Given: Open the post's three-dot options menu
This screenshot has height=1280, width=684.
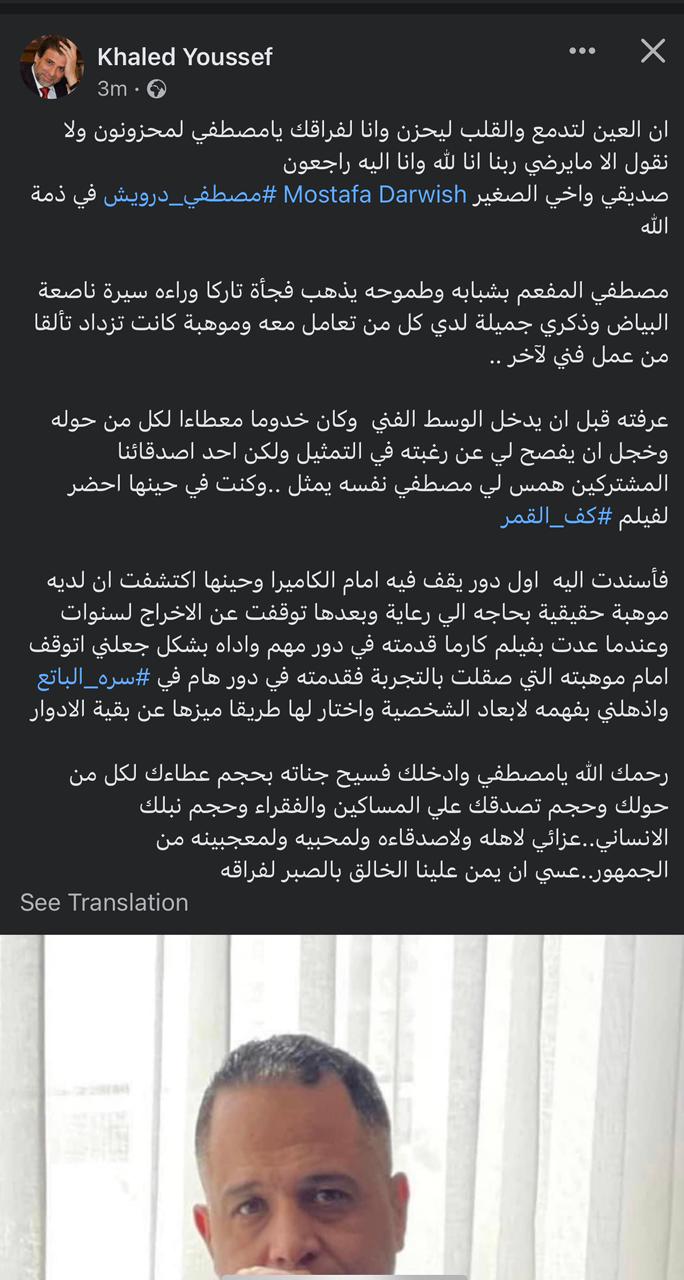Looking at the screenshot, I should point(581,51).
